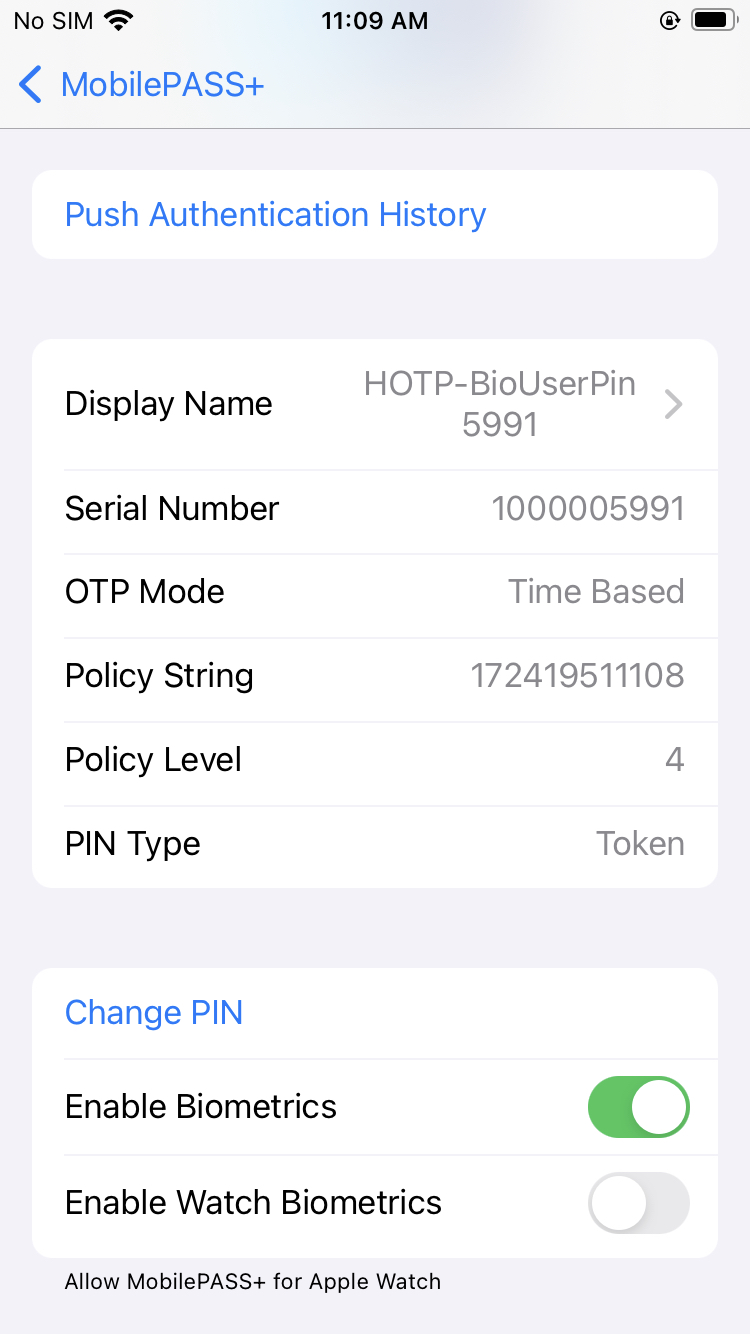Navigate back using the MobilePASS+ label
The width and height of the screenshot is (750, 1334).
(x=162, y=85)
